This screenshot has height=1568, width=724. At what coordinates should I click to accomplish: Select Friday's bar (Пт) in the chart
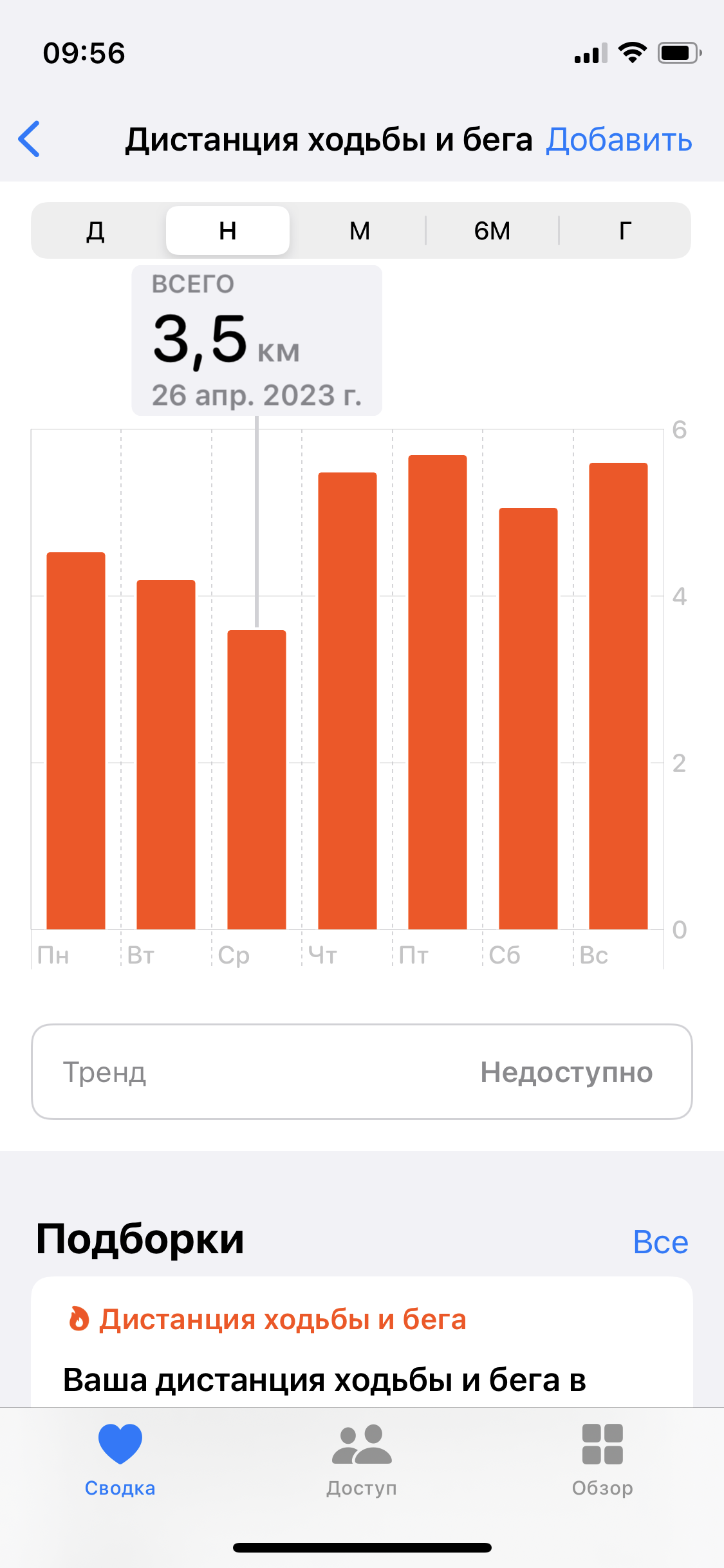pyautogui.click(x=438, y=692)
